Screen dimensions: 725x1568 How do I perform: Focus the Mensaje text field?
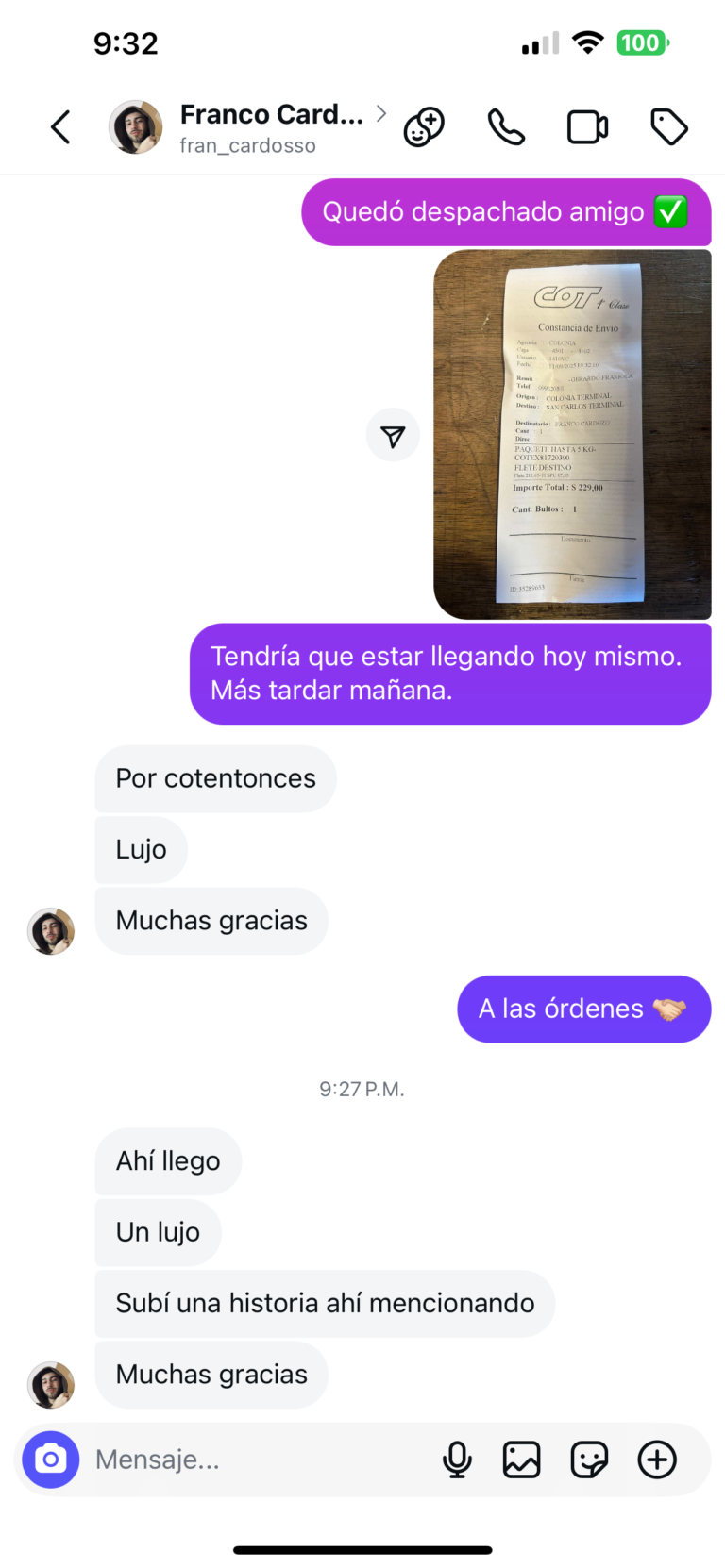click(x=255, y=1460)
